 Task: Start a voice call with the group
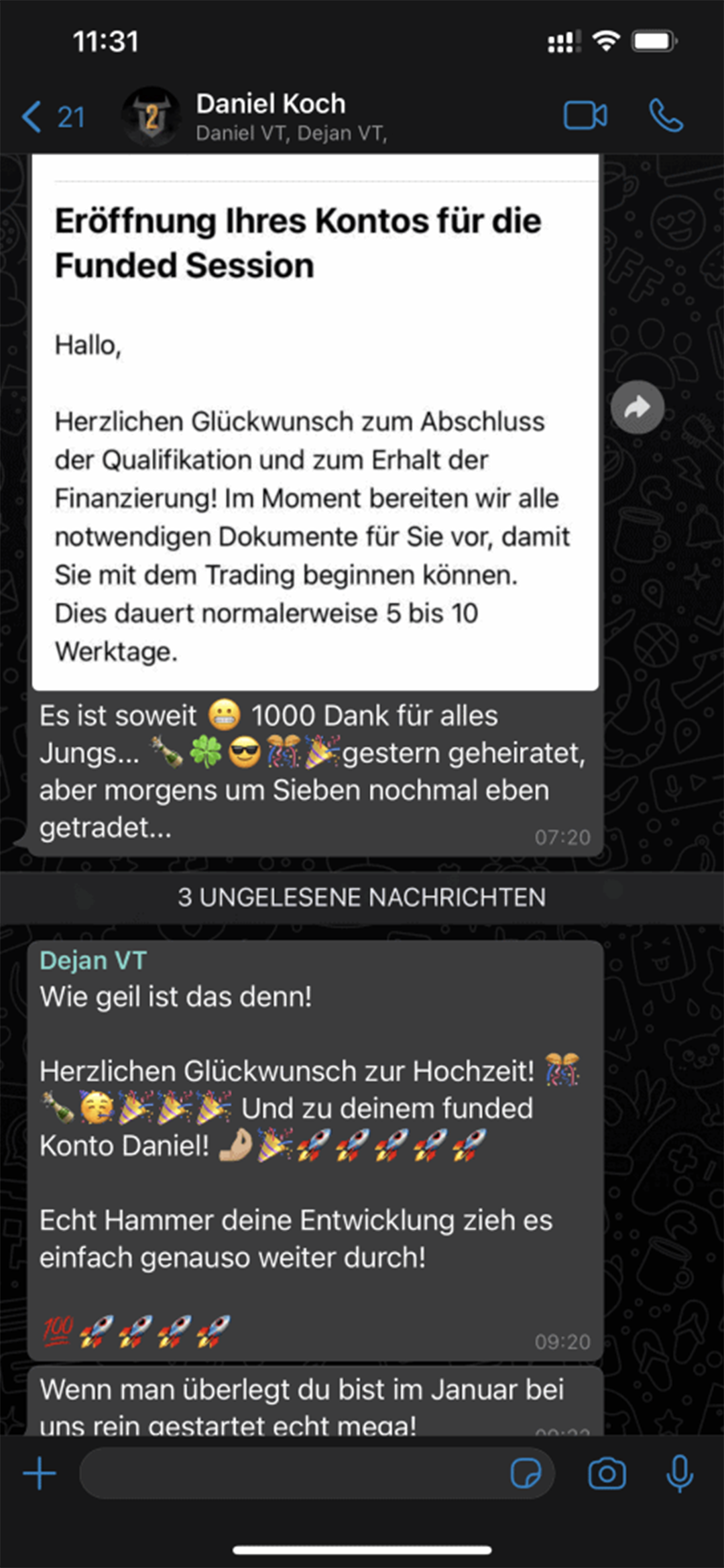pos(666,115)
